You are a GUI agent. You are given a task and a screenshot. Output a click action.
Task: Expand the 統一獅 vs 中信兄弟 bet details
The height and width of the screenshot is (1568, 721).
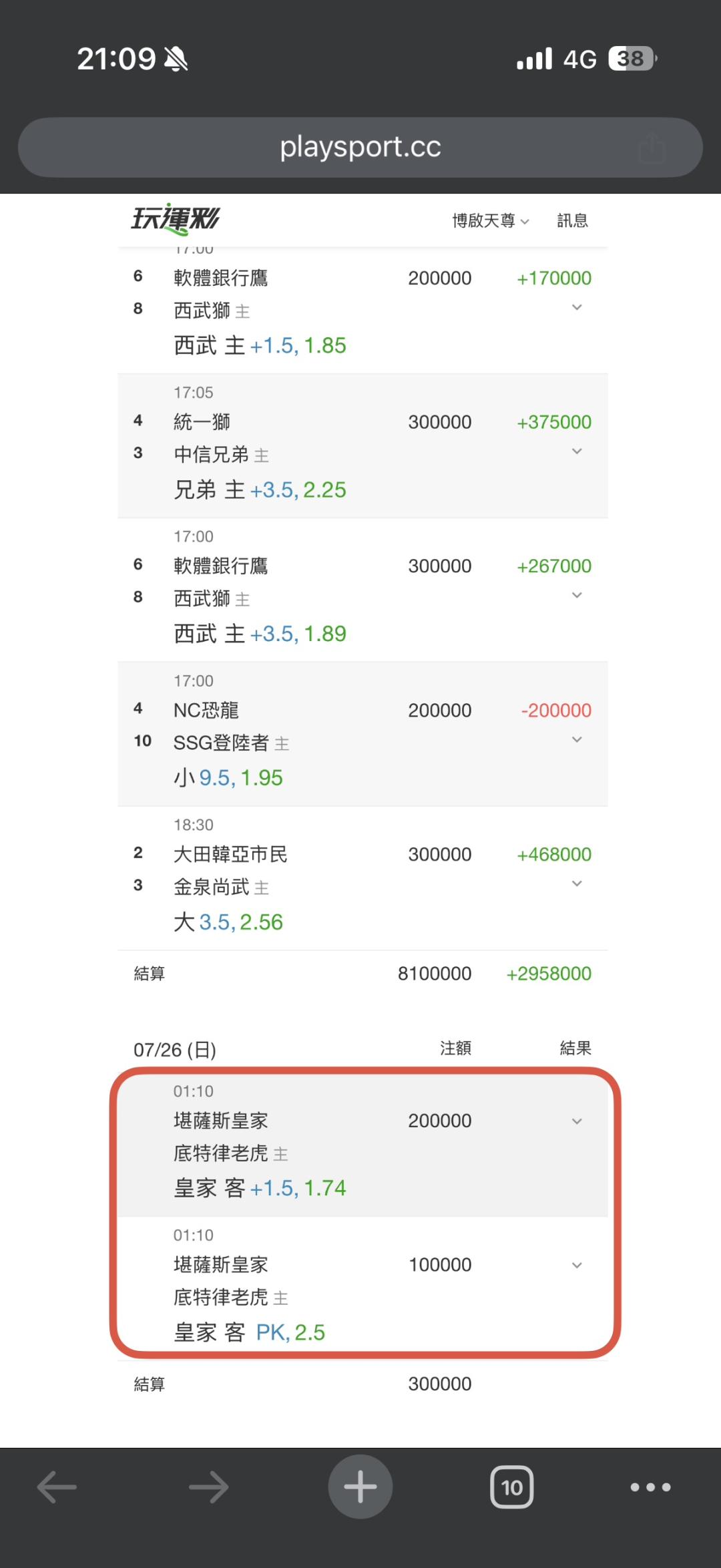pos(577,451)
